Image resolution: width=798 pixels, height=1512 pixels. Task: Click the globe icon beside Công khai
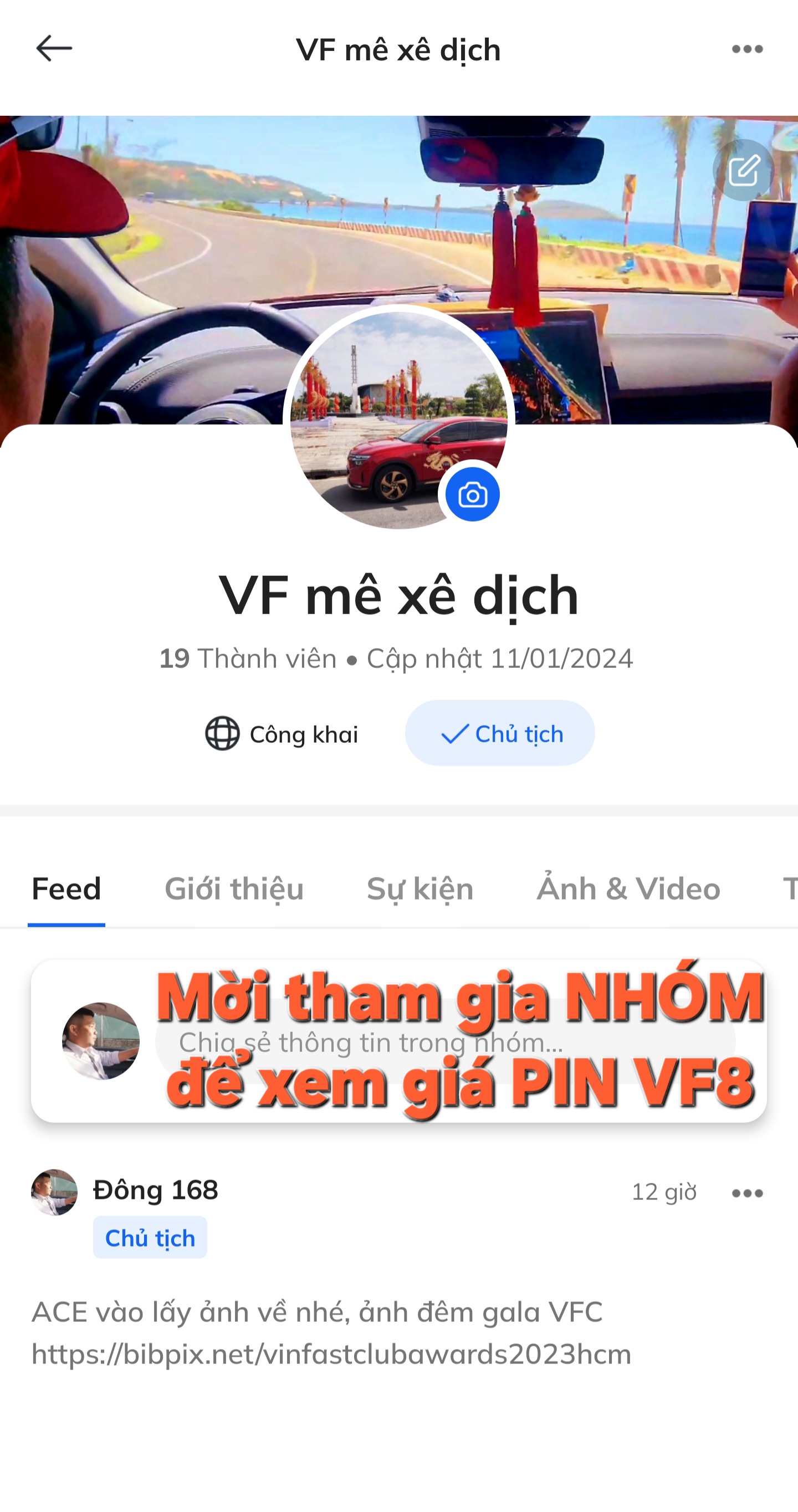pos(221,733)
